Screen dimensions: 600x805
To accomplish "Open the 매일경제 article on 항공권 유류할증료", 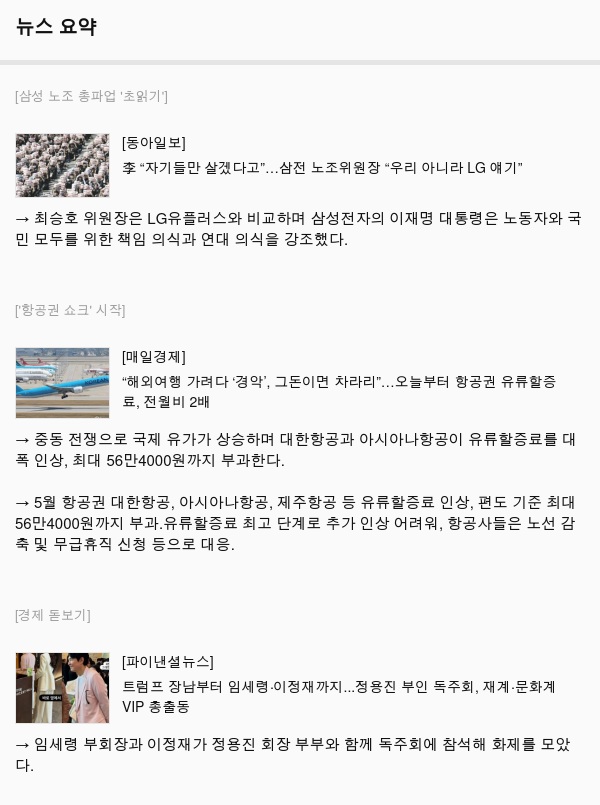I will point(339,392).
